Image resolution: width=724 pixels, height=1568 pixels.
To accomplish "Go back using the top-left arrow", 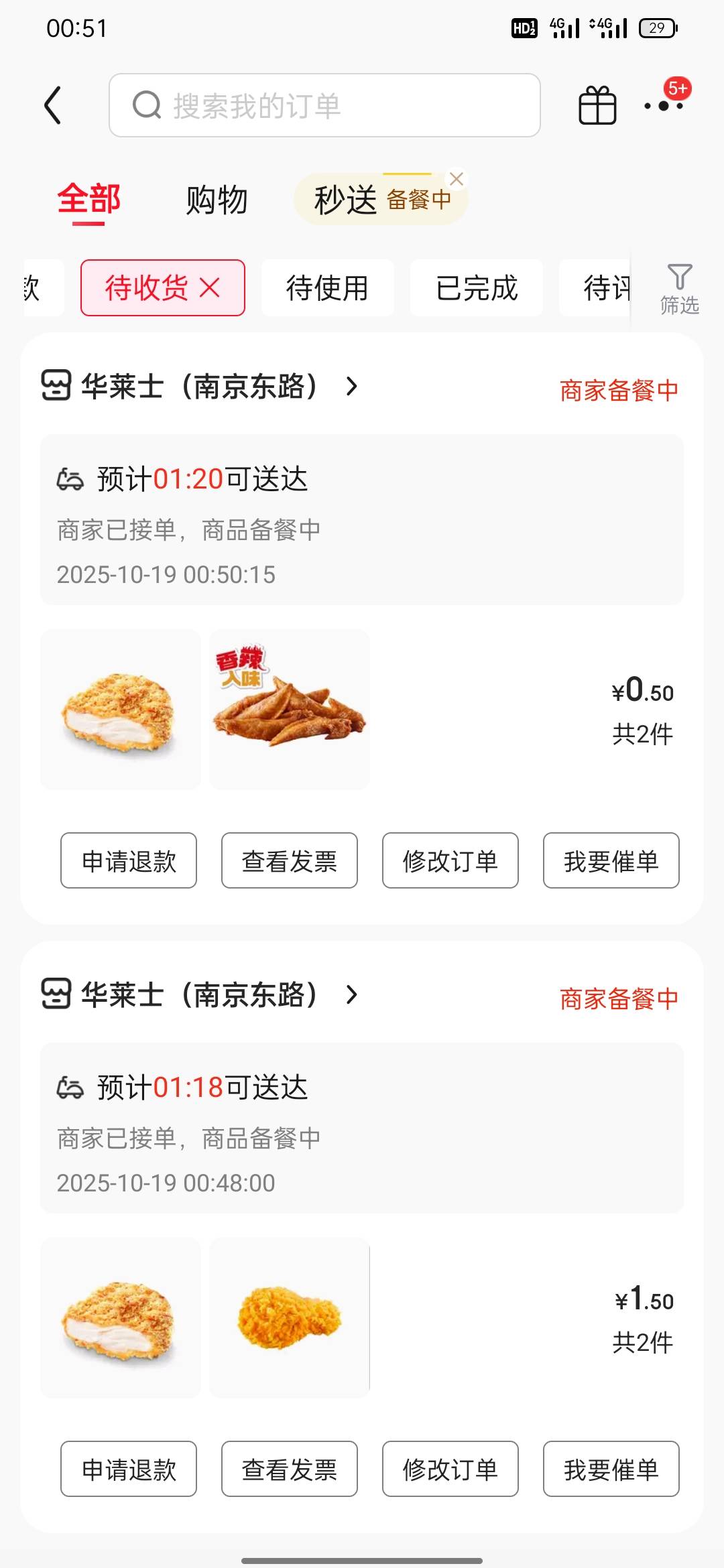I will 53,106.
